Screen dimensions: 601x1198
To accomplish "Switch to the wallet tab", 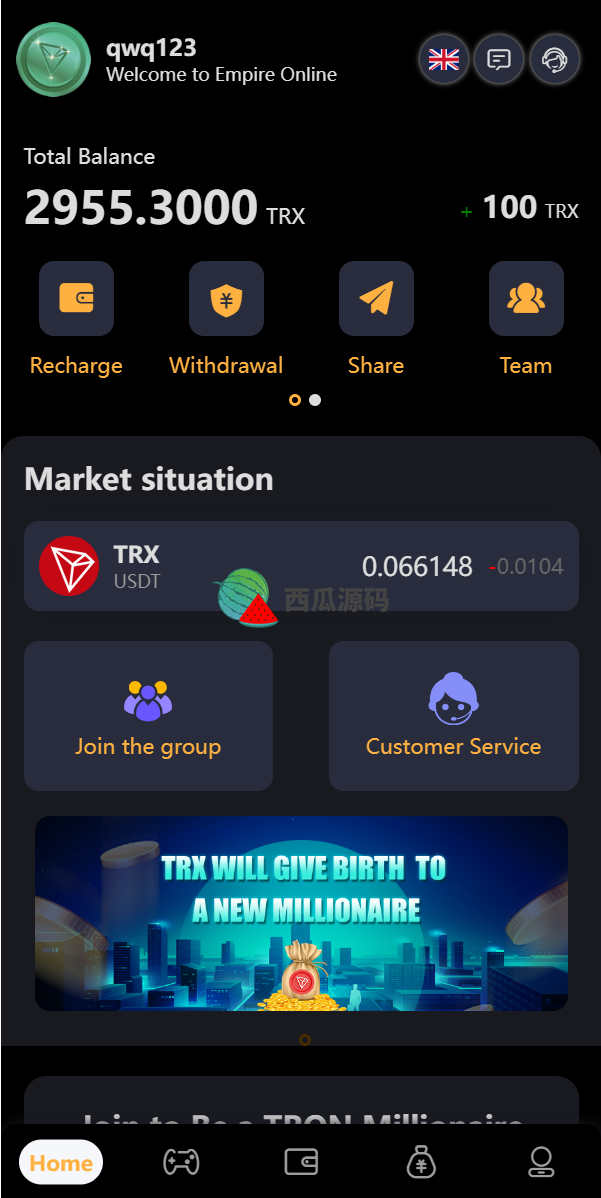I will [x=301, y=1162].
